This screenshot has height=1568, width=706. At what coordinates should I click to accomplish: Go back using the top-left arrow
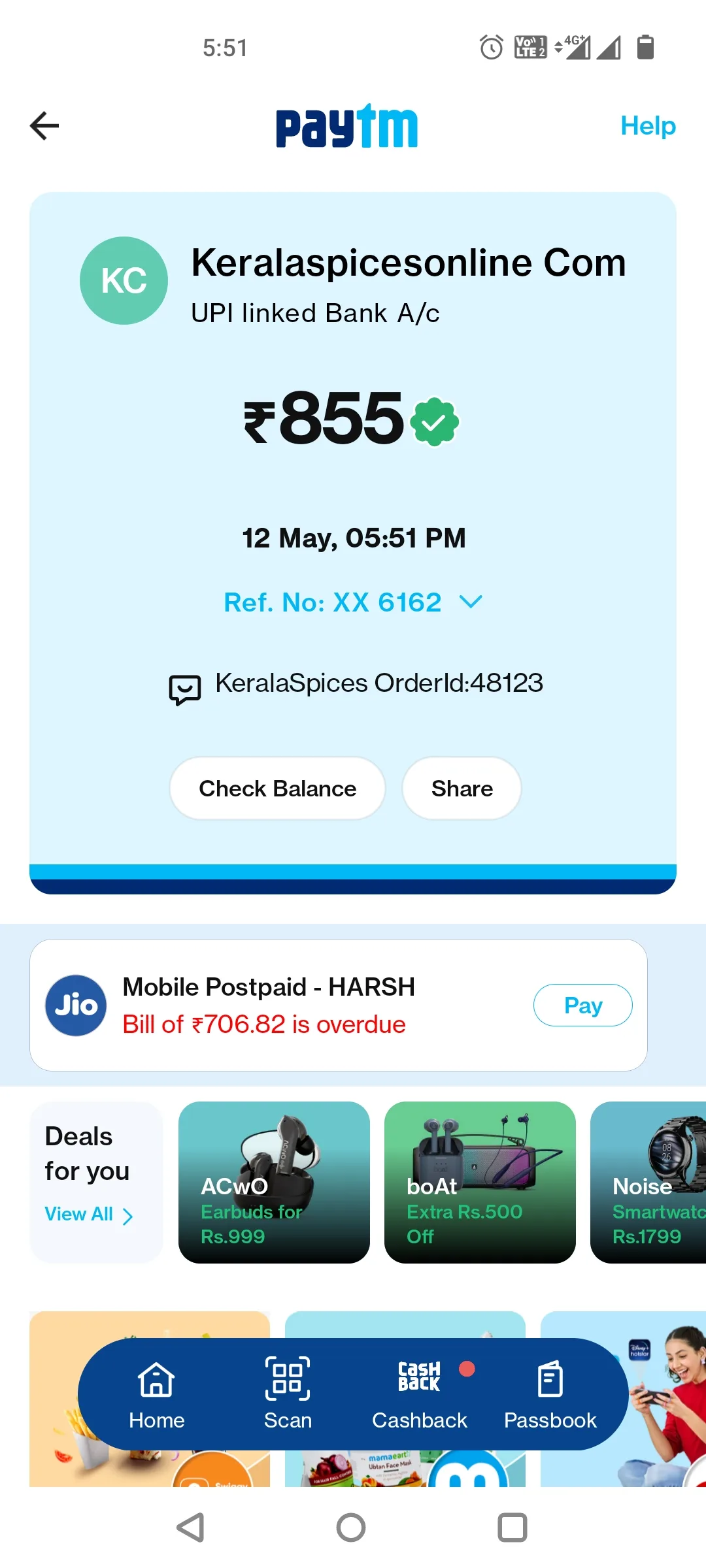coord(44,125)
